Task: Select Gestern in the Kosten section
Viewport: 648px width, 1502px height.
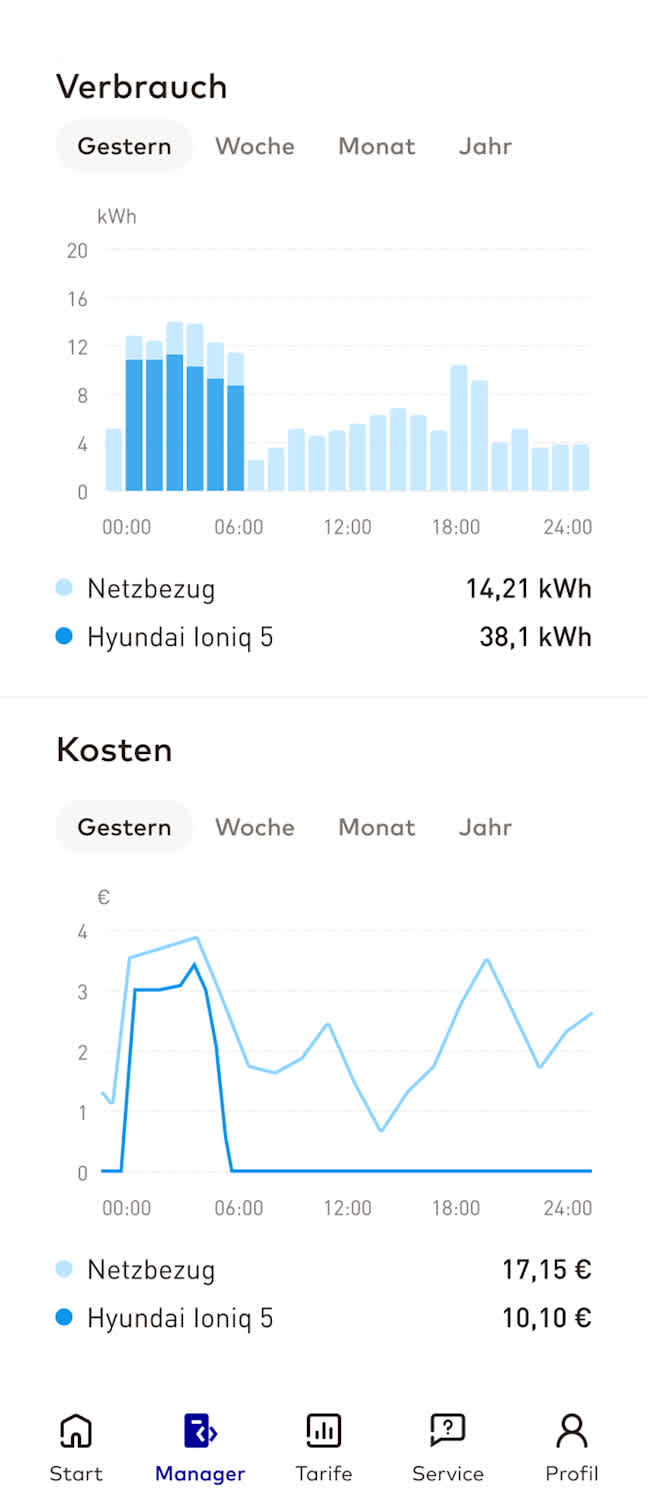Action: click(x=124, y=827)
